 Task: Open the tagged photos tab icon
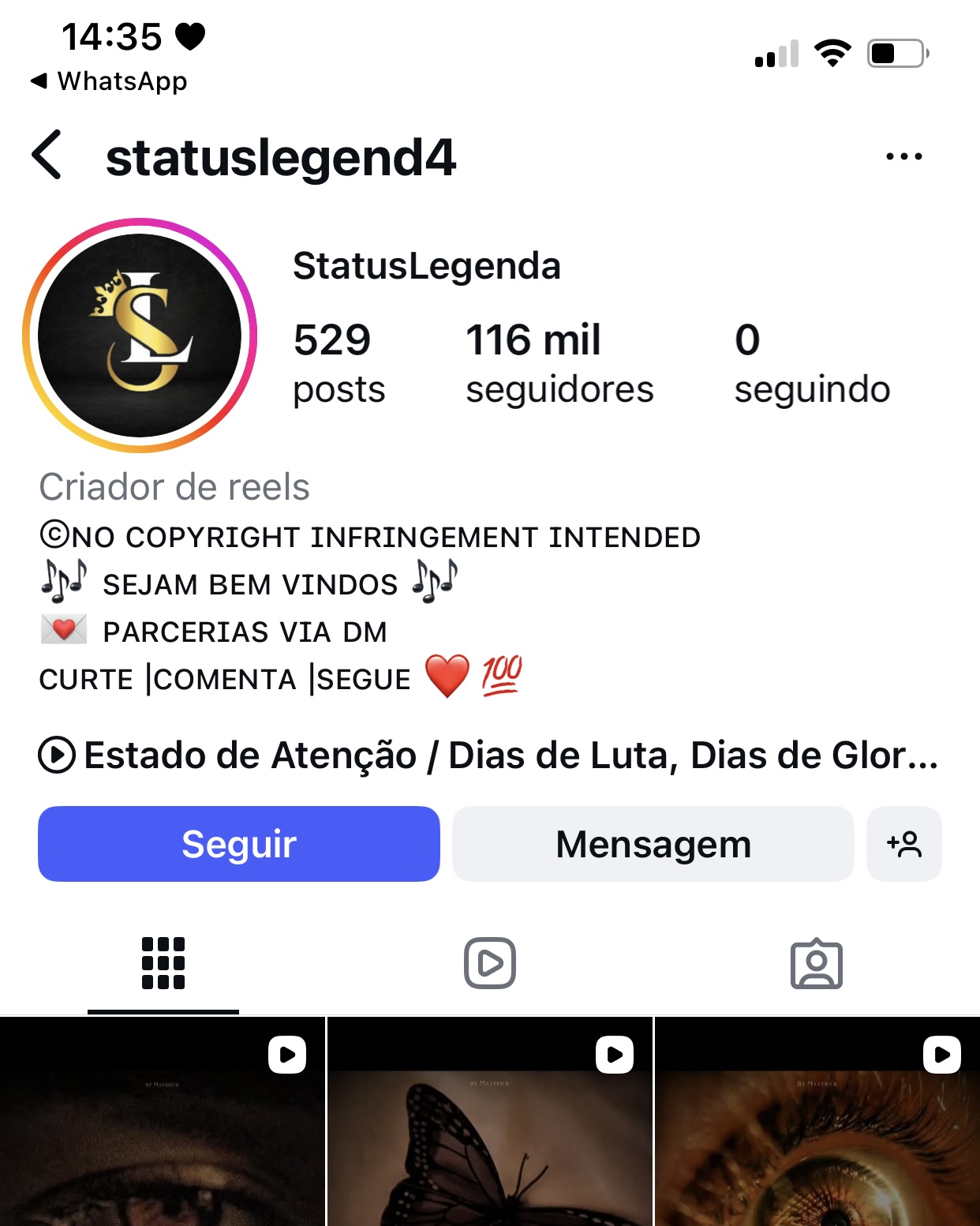pyautogui.click(x=817, y=962)
